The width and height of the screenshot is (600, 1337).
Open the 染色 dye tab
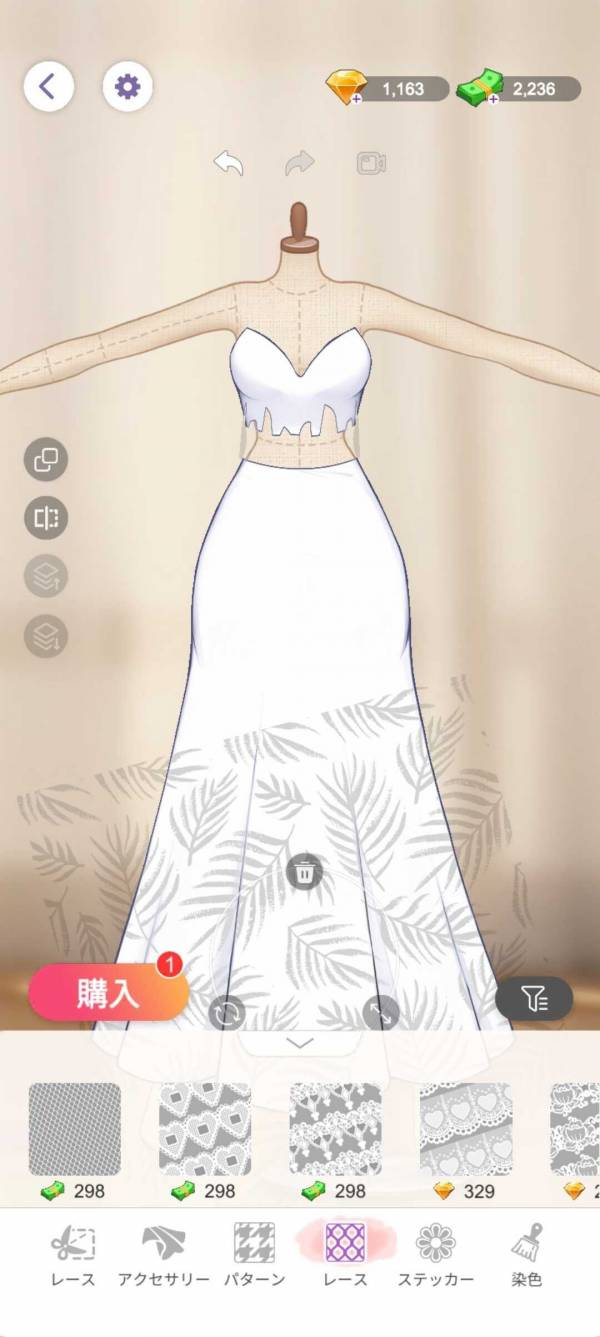(527, 1254)
